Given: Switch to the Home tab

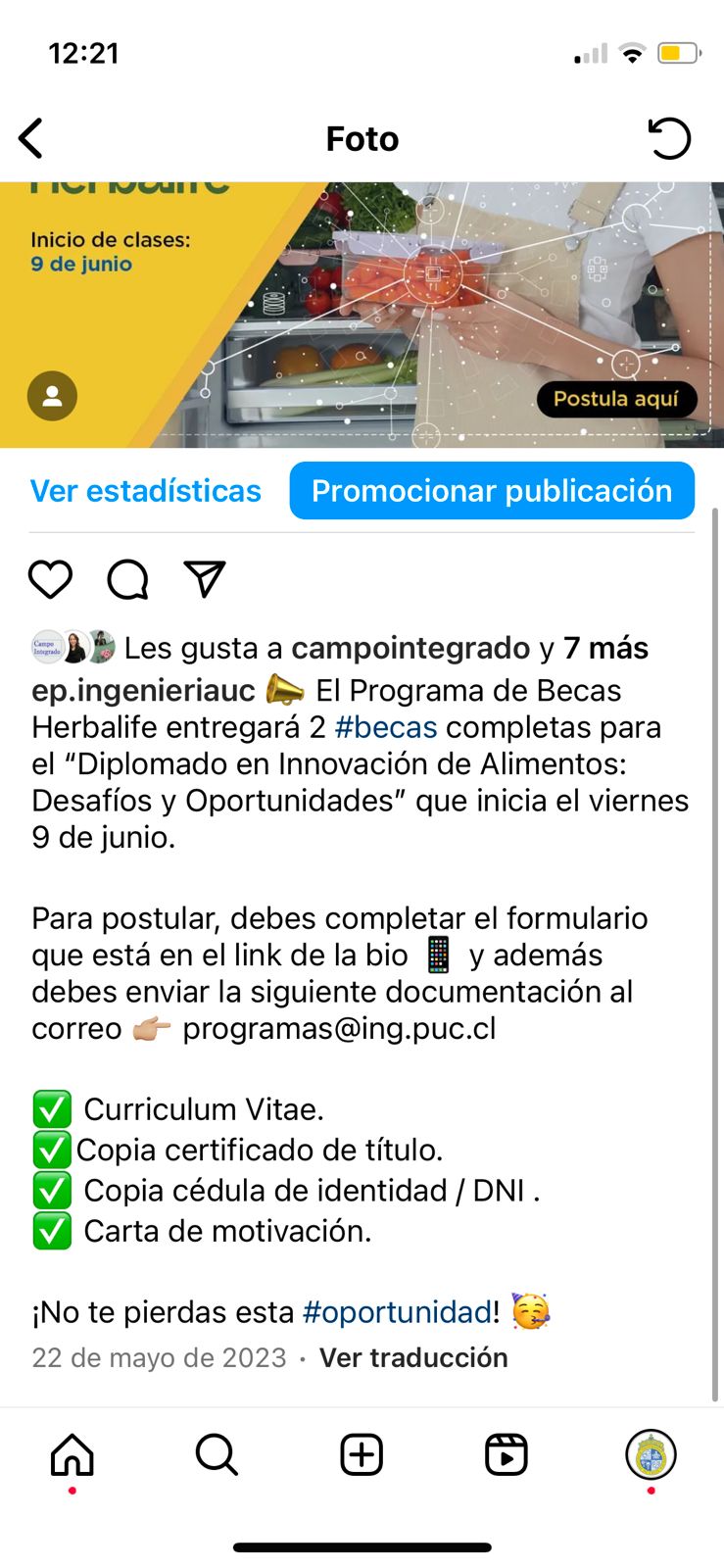Looking at the screenshot, I should (72, 1454).
